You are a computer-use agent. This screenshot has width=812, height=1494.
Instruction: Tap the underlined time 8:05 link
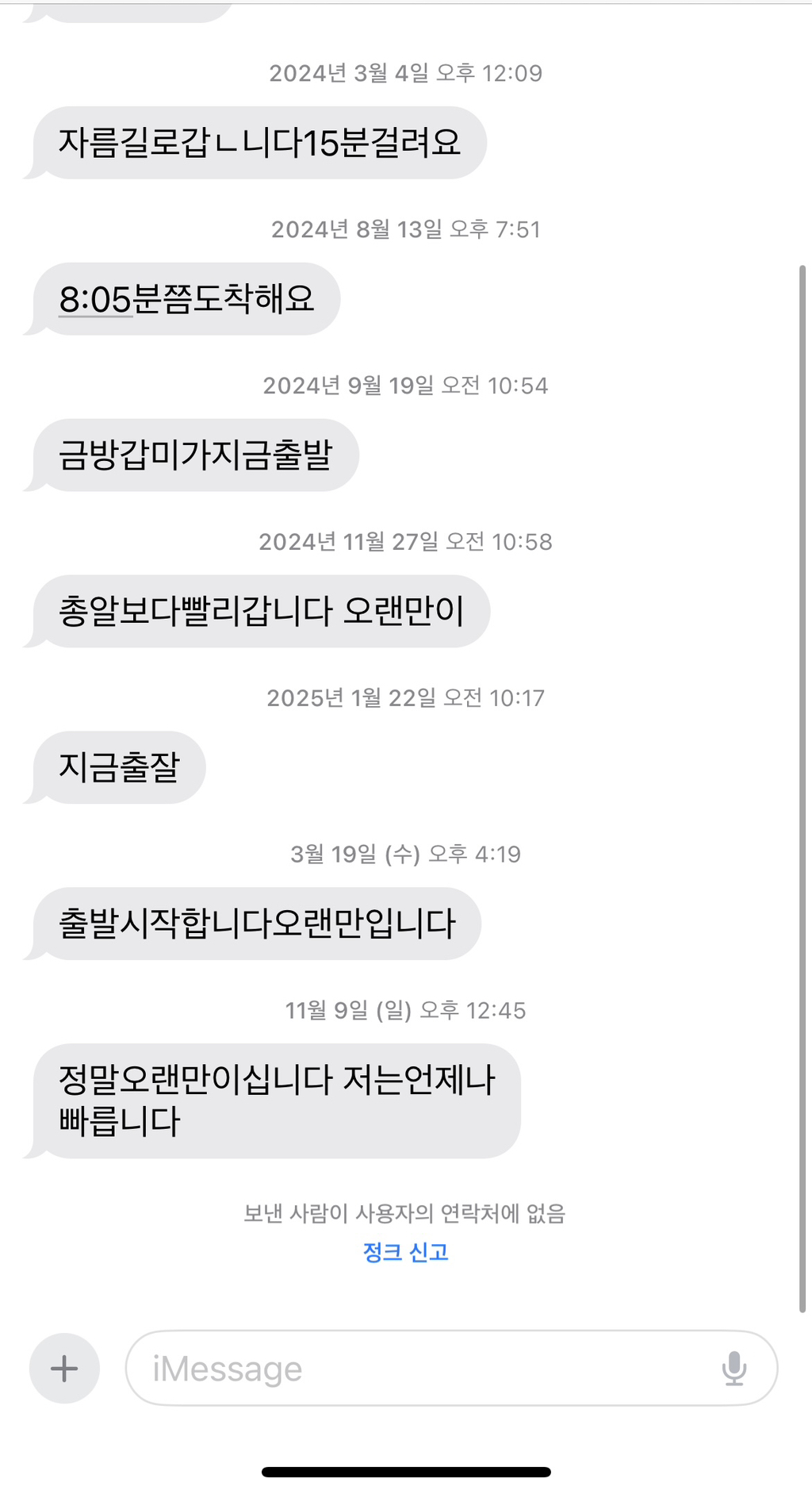coord(94,299)
